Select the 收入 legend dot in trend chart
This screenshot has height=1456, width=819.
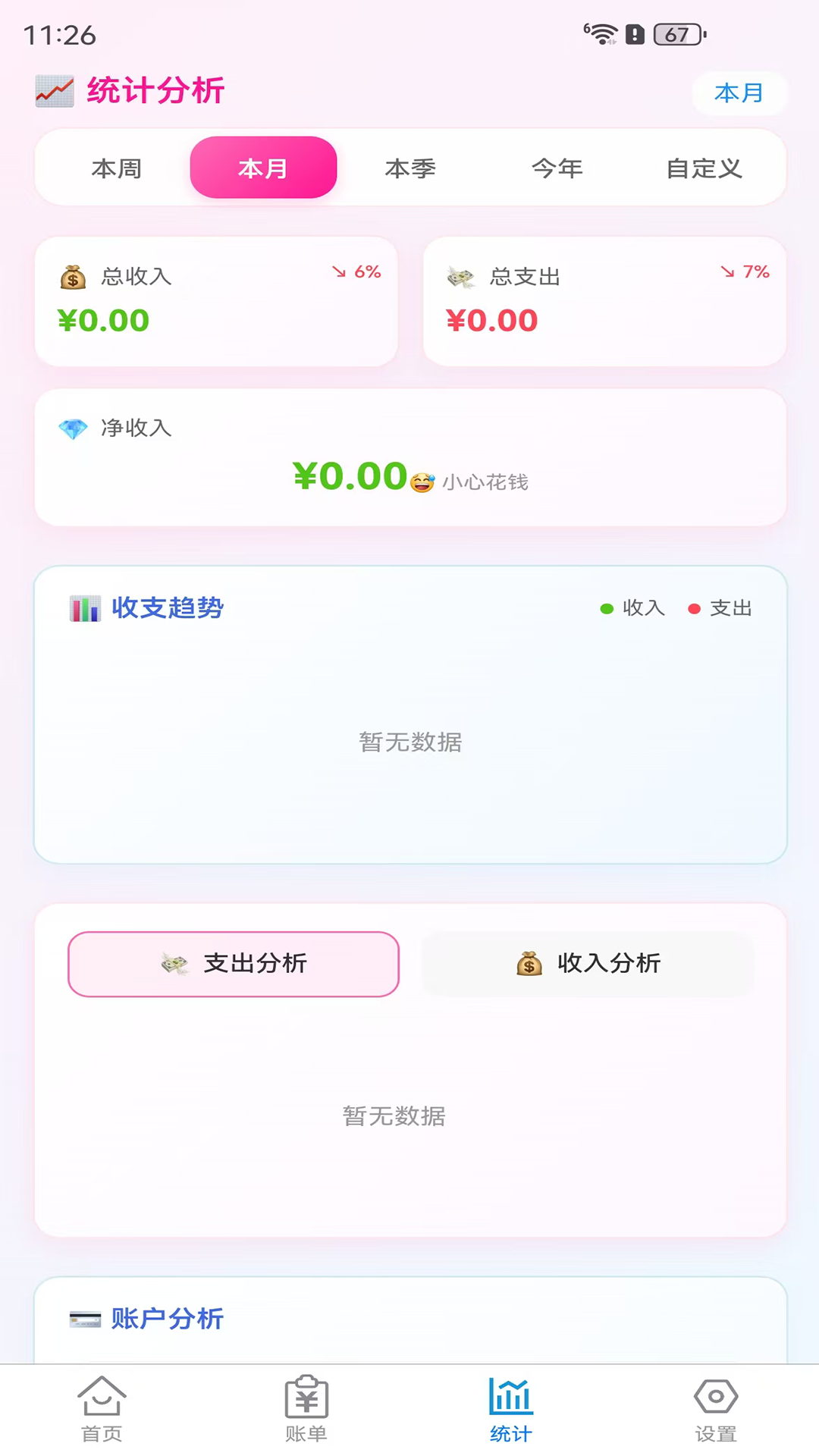click(x=605, y=608)
